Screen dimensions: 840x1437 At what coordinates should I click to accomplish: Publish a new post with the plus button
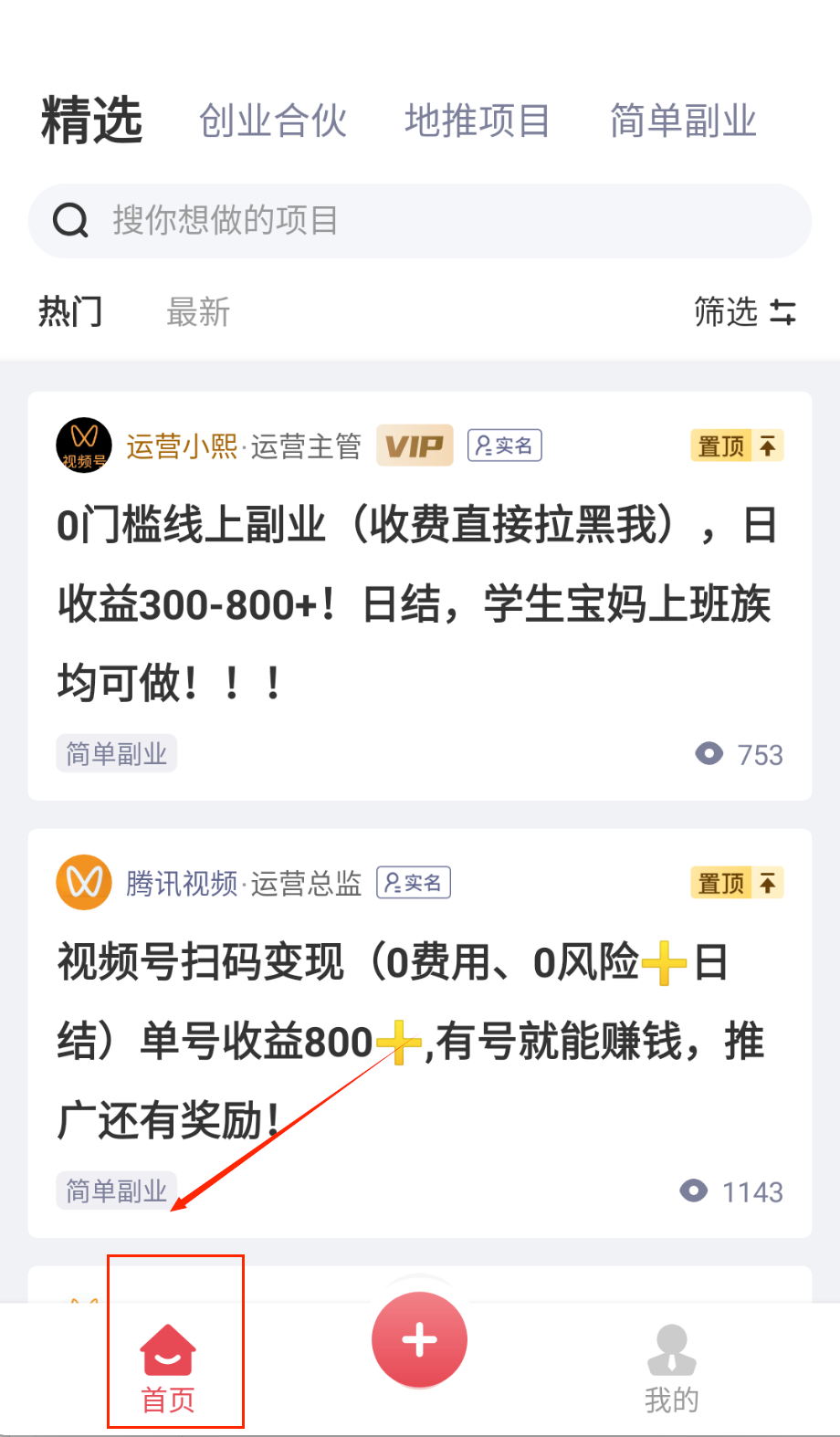[x=420, y=1340]
